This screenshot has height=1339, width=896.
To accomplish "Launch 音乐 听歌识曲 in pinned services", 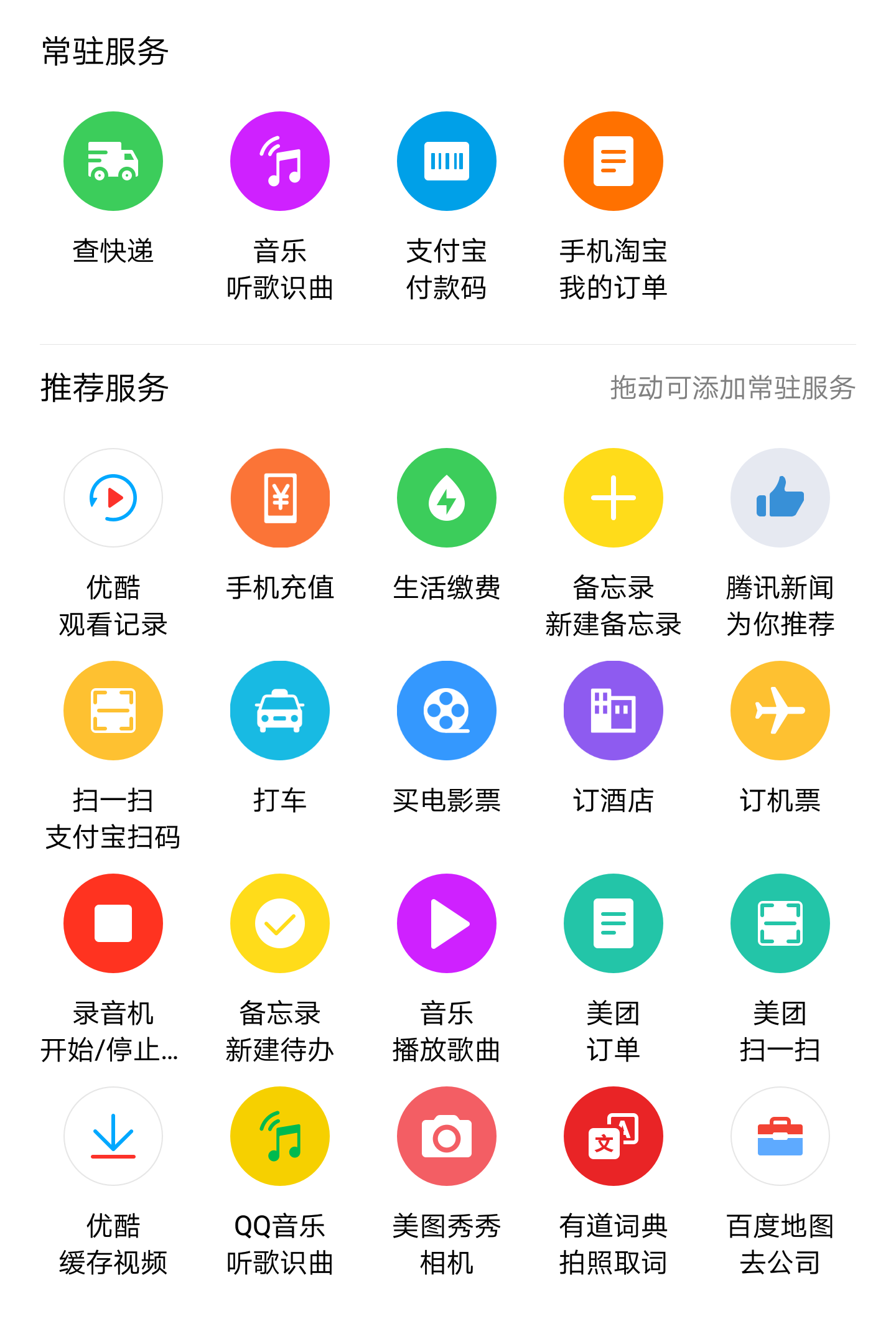I will pos(280,161).
